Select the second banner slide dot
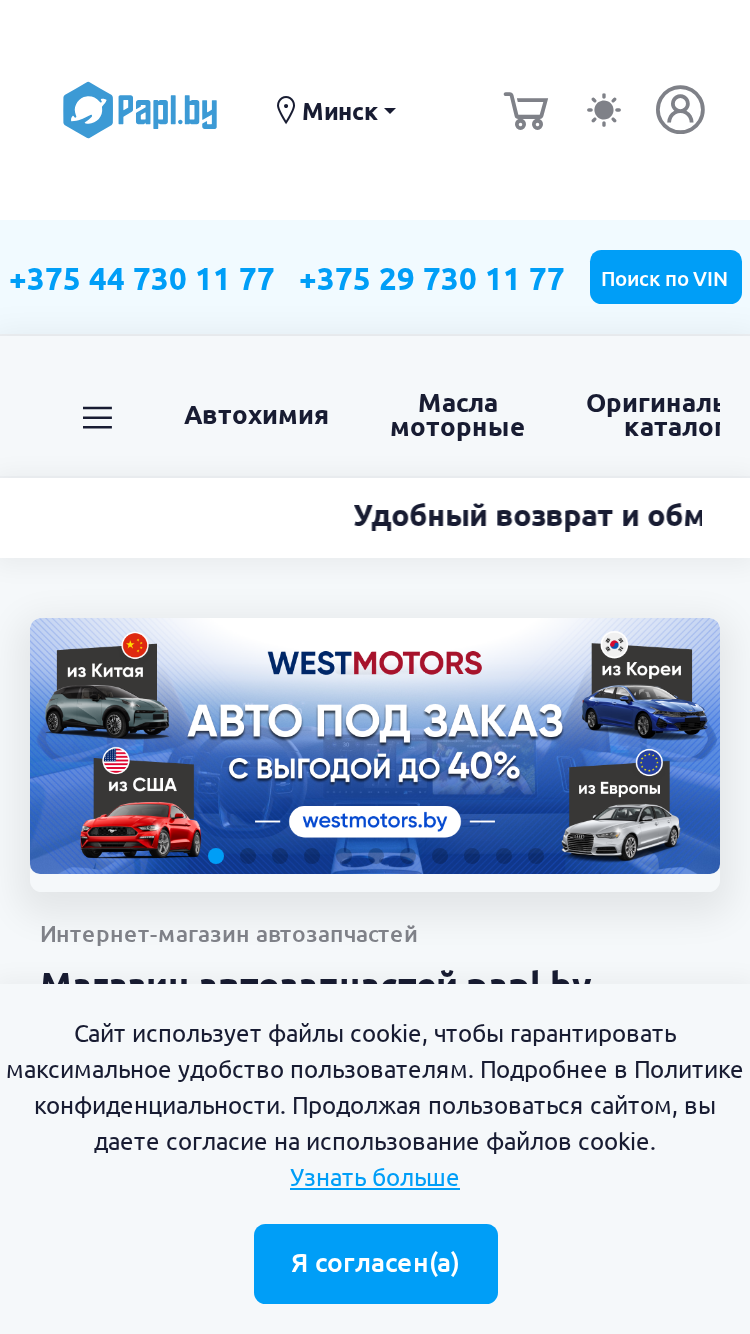Viewport: 750px width, 1334px height. coord(248,856)
